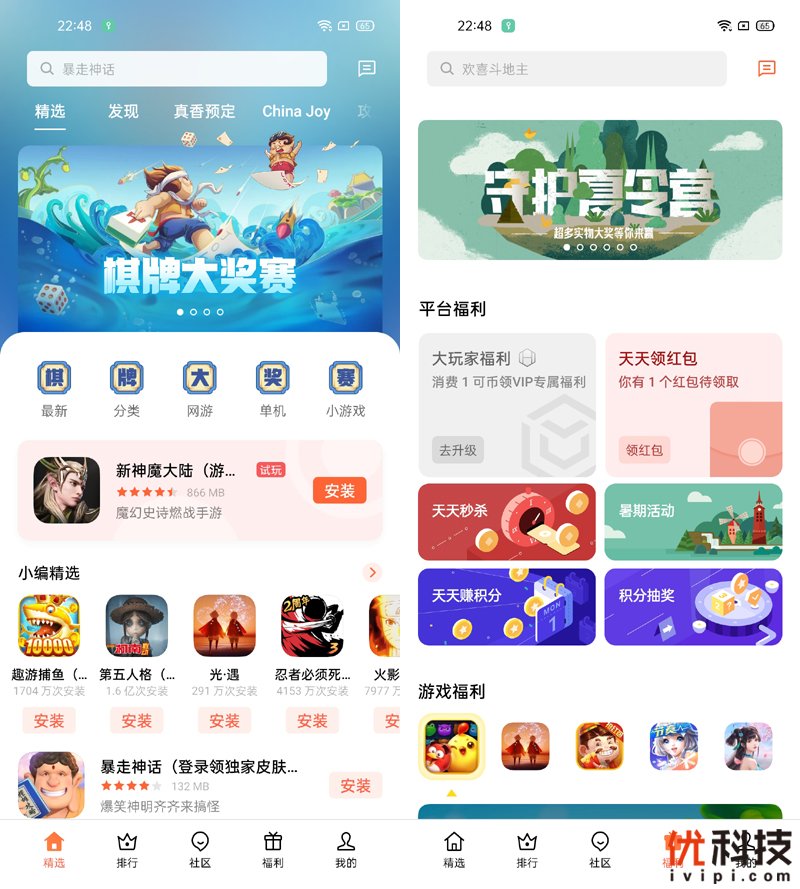This screenshot has width=800, height=889.
Task: Open the 网游 category
Action: tap(199, 388)
